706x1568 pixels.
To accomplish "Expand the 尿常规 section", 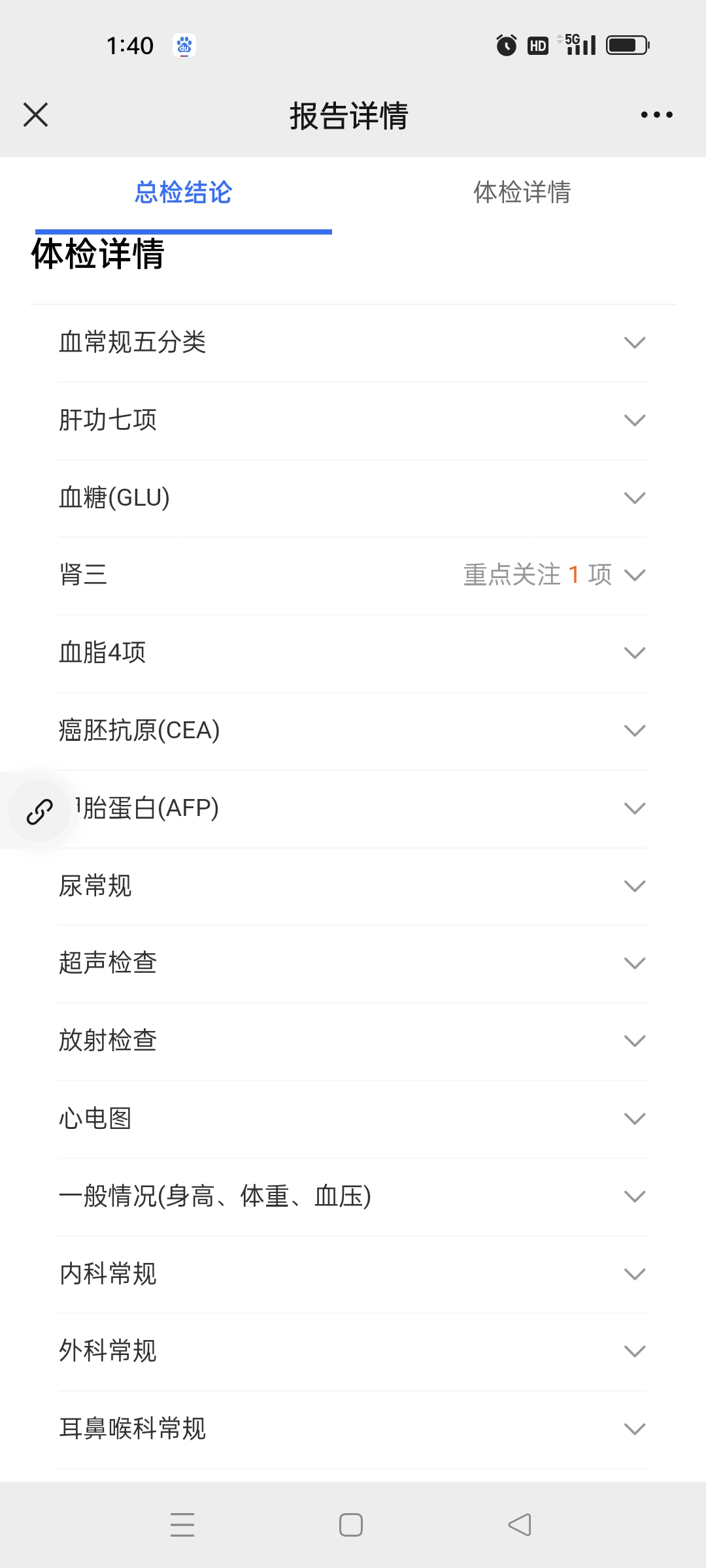I will click(x=353, y=886).
